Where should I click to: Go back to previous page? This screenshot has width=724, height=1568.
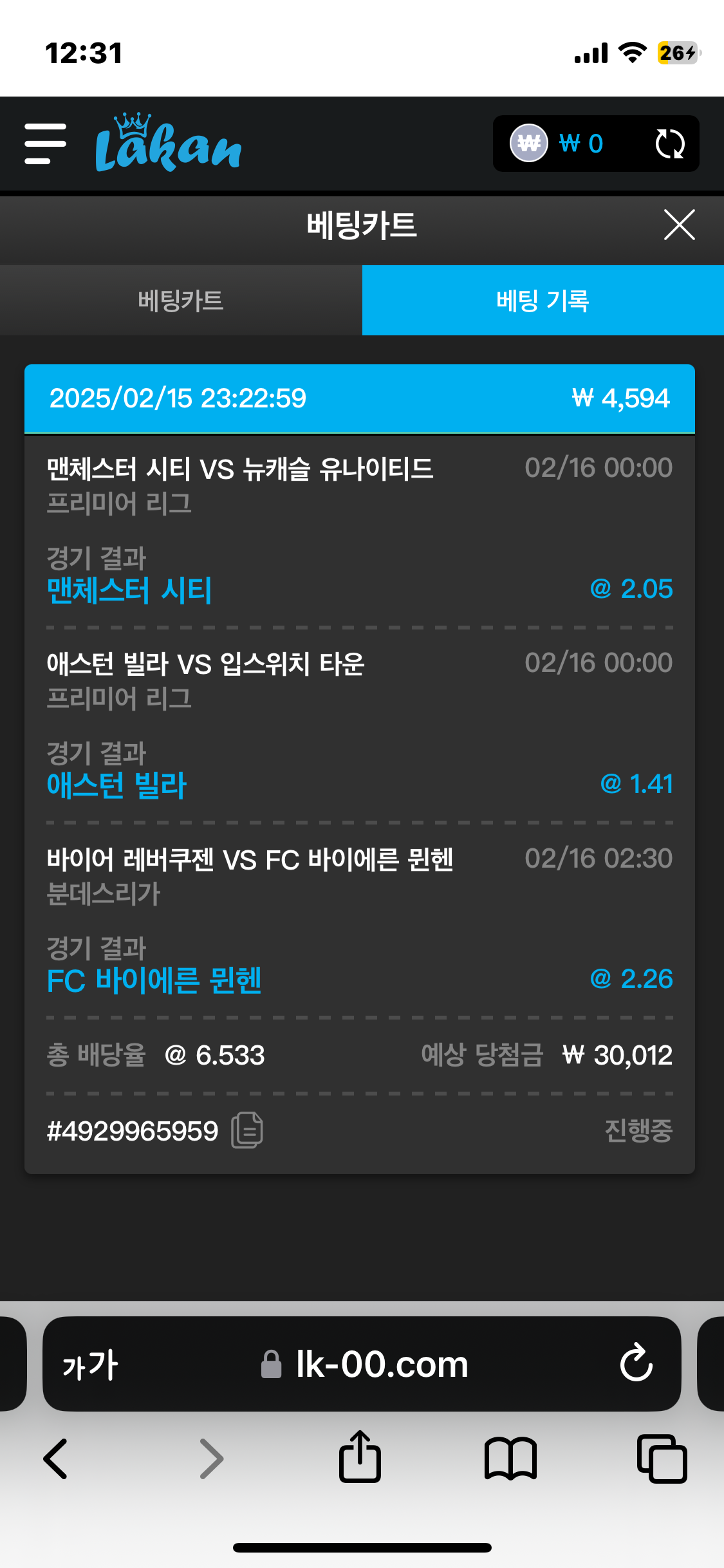[56, 1459]
